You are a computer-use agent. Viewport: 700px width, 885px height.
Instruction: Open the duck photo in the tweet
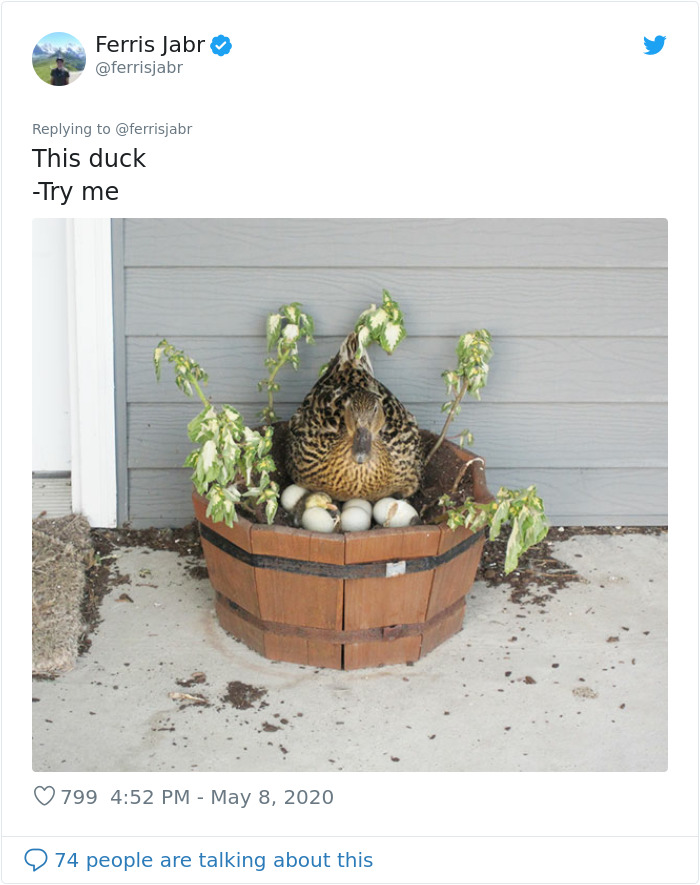350,494
